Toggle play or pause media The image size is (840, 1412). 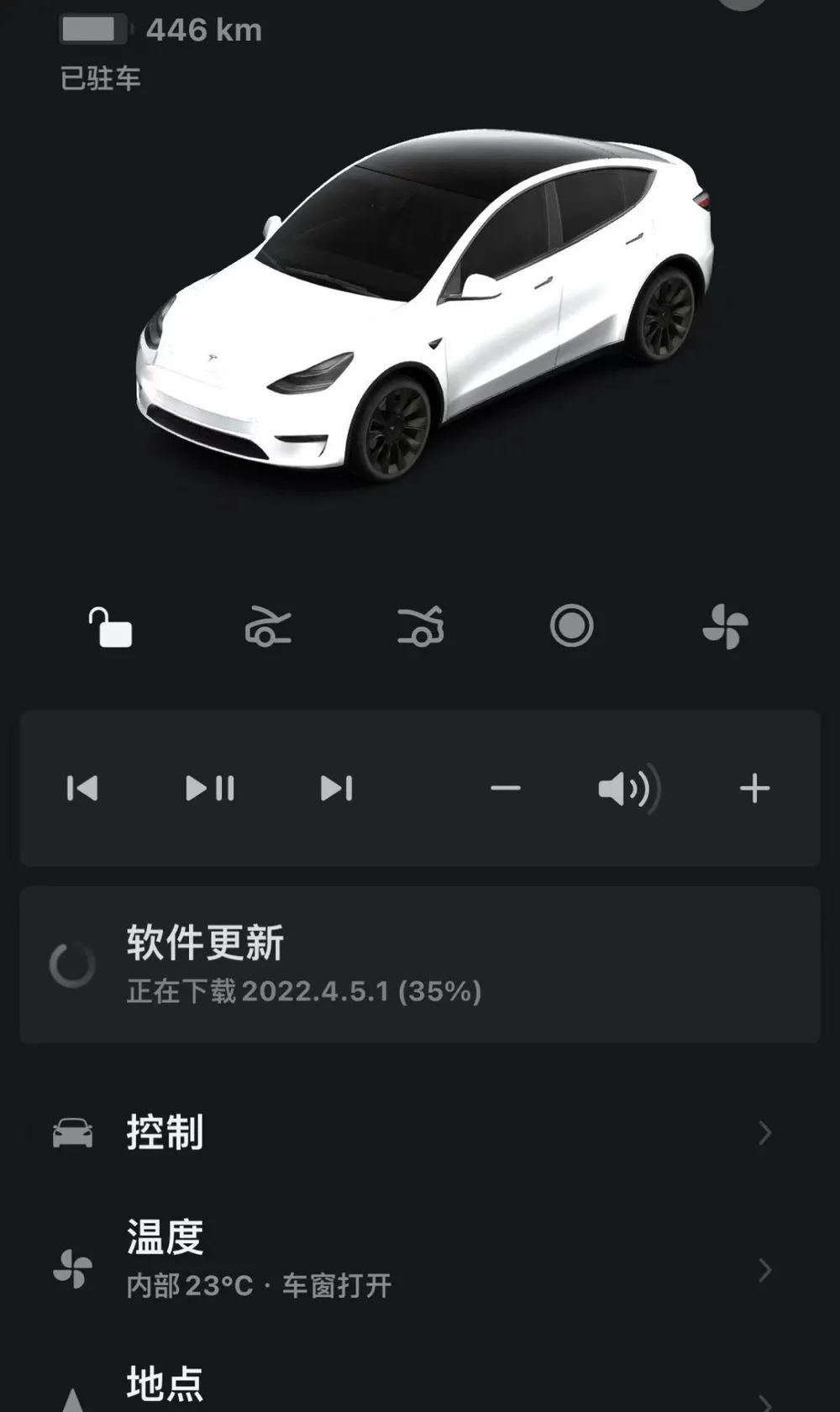[x=210, y=789]
